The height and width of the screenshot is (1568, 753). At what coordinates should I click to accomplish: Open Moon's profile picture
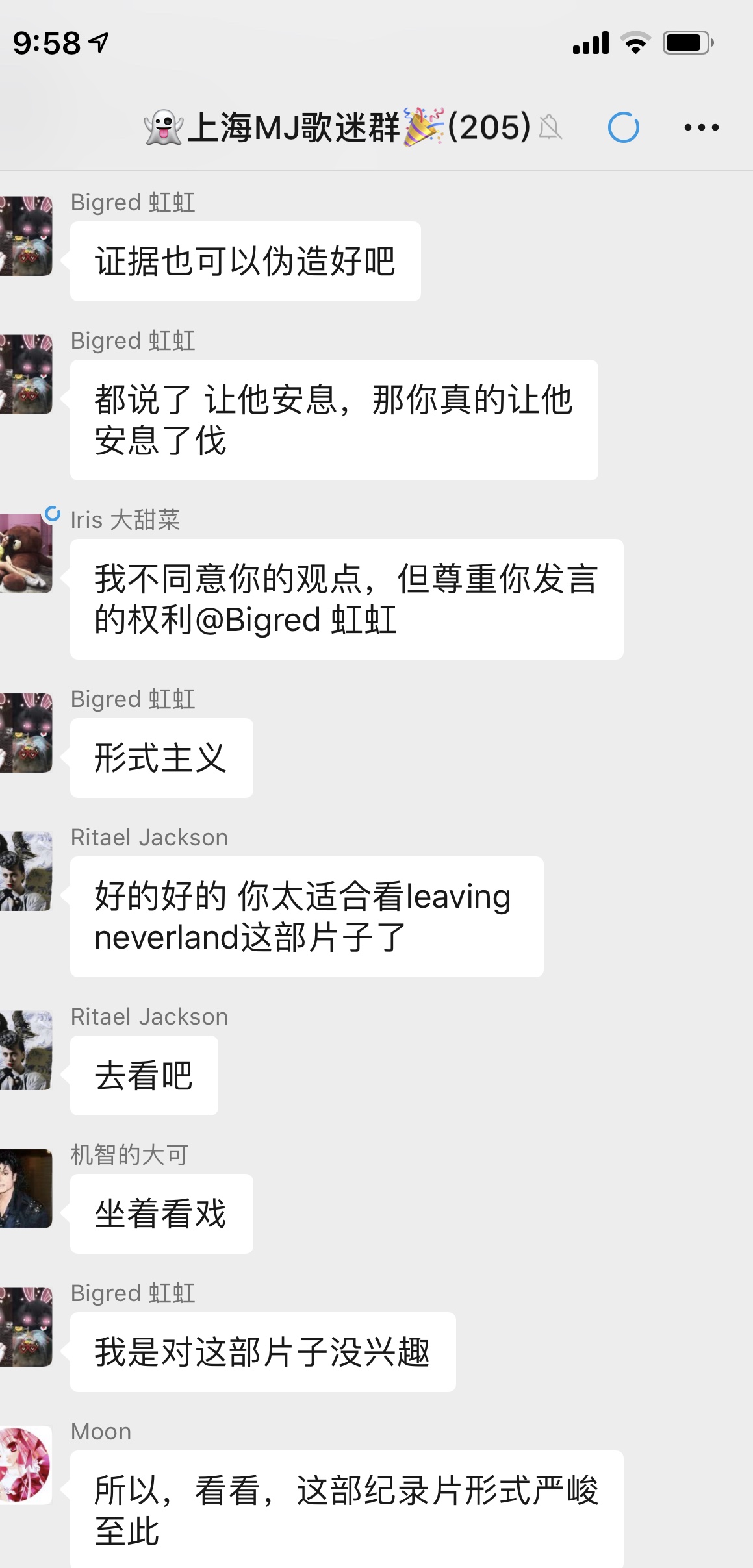(x=26, y=1465)
